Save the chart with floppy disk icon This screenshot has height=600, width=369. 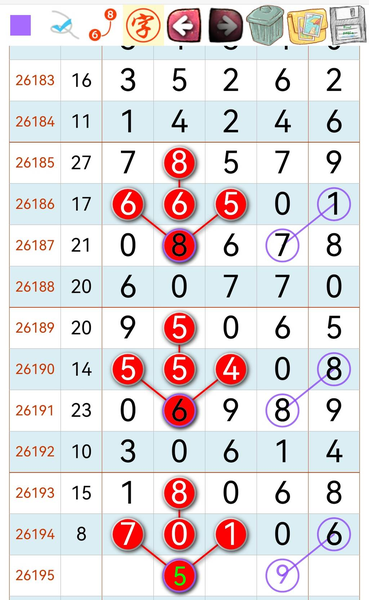tap(348, 25)
